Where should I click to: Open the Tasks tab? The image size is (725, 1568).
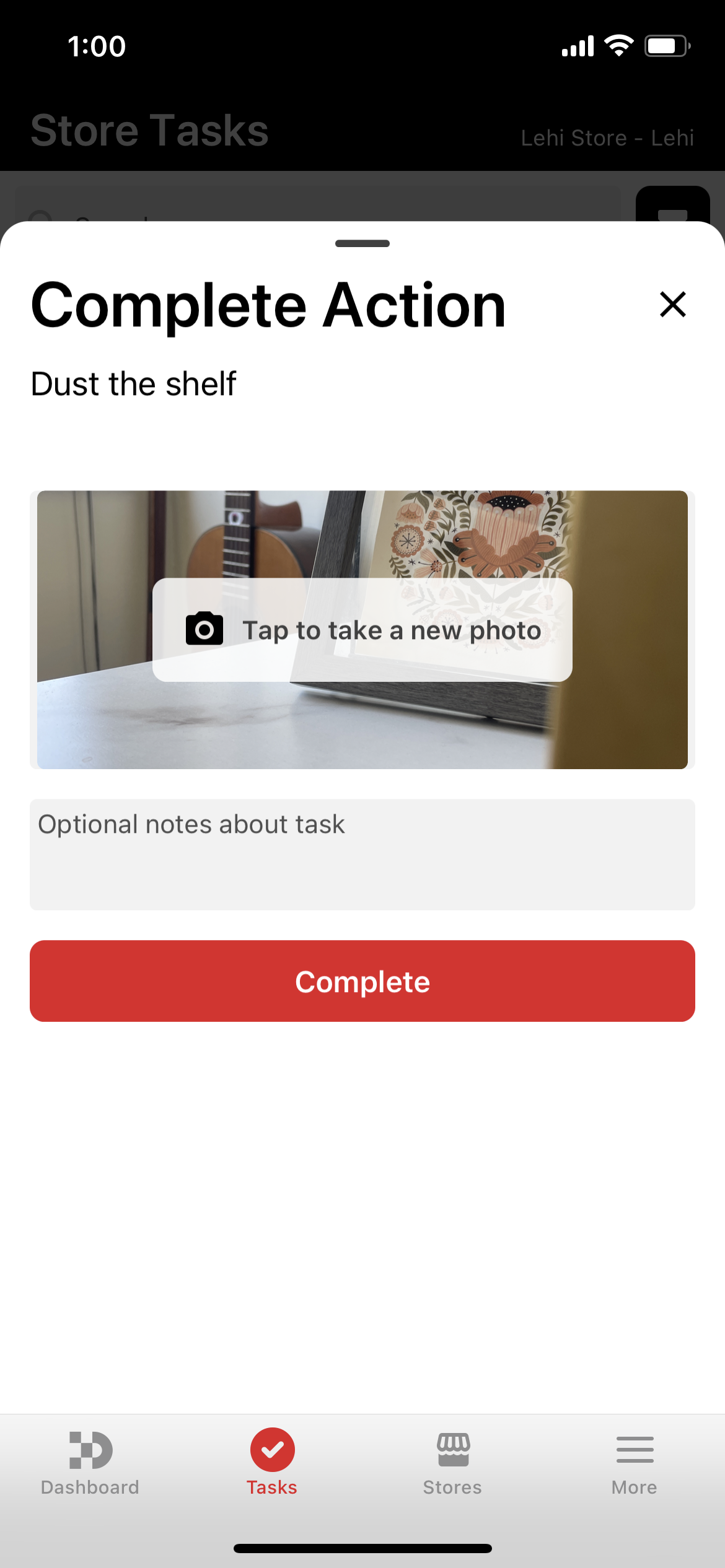coord(272,1463)
